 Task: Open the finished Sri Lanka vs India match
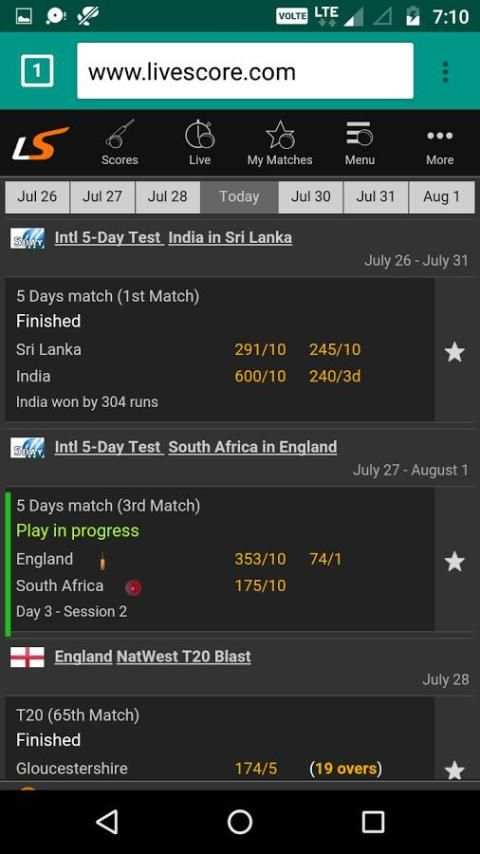coord(220,350)
